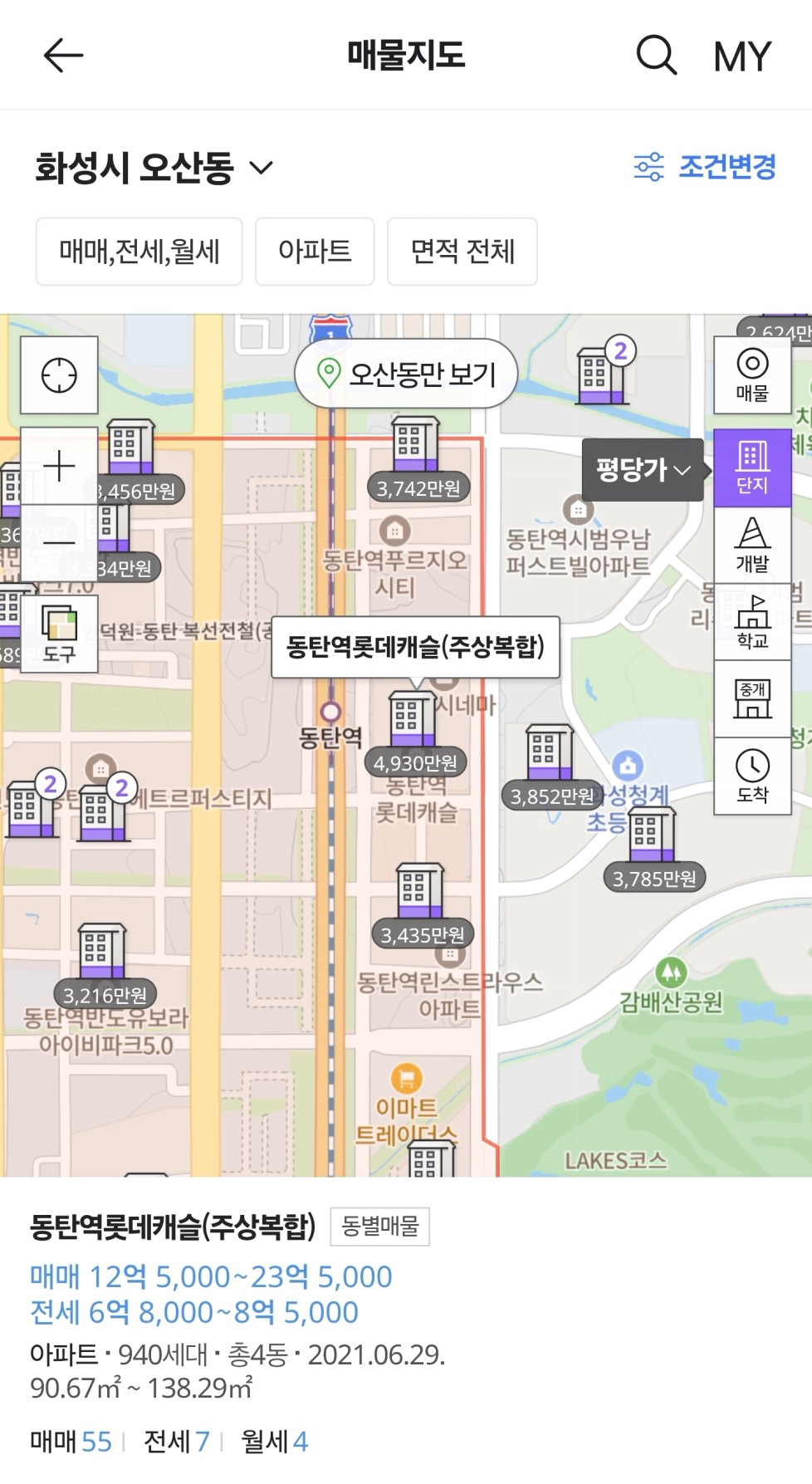Expand the 평당가 dropdown
Viewport: 812px width, 1484px height.
tap(643, 469)
